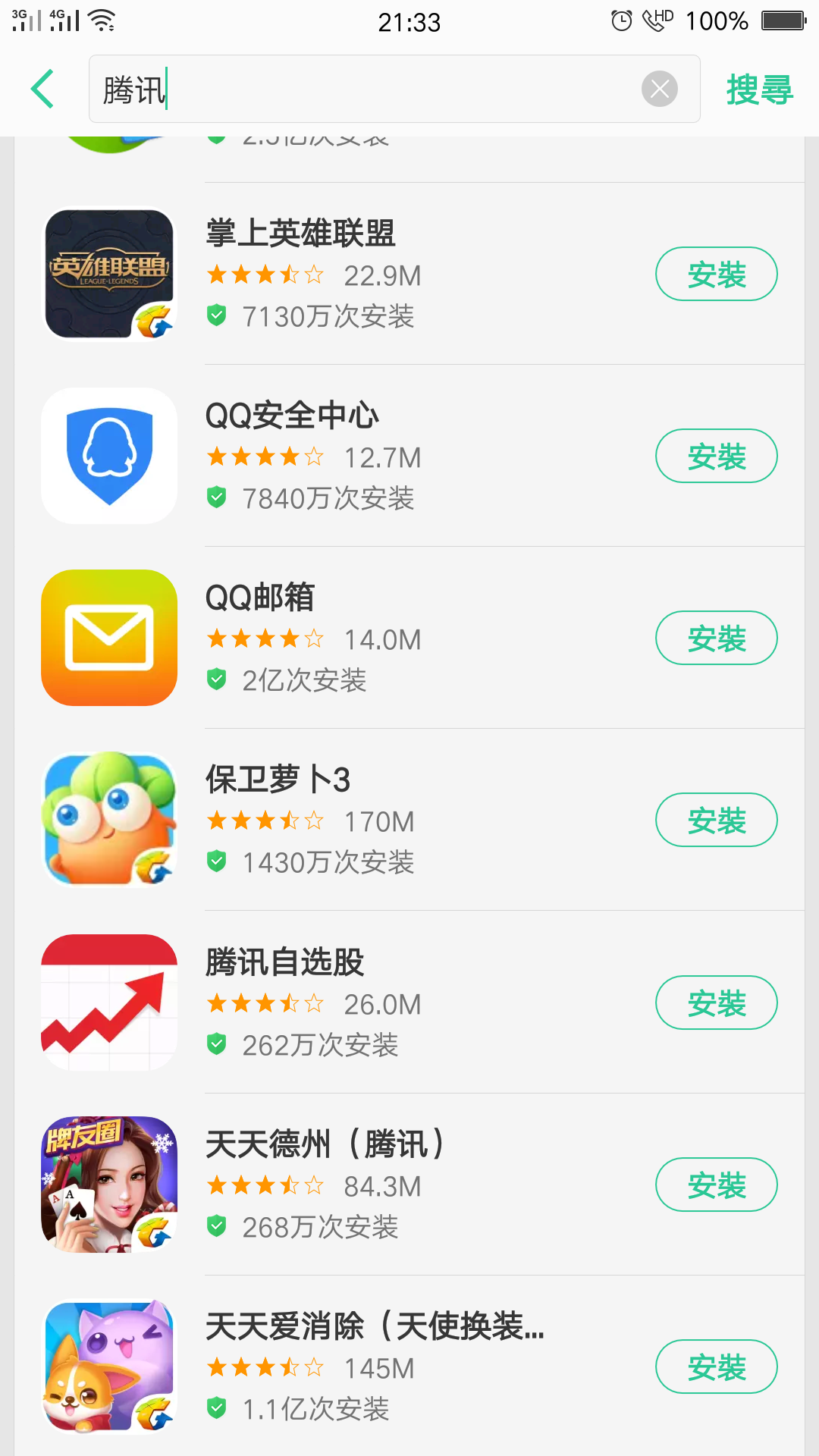Viewport: 819px width, 1456px height.
Task: Open the 天天德州（腾讯）game details
Action: coord(325,1144)
